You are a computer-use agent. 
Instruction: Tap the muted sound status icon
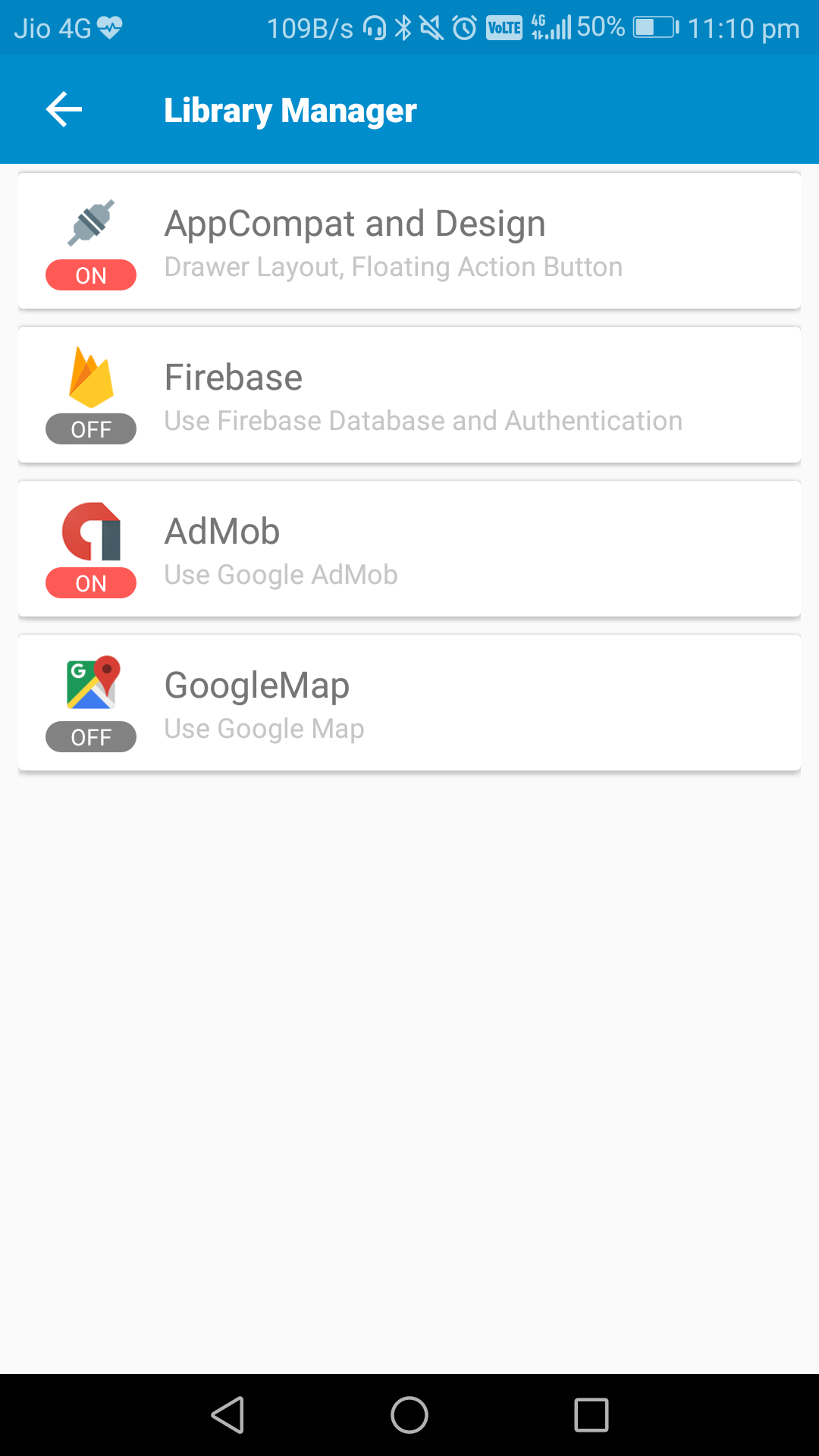431,26
